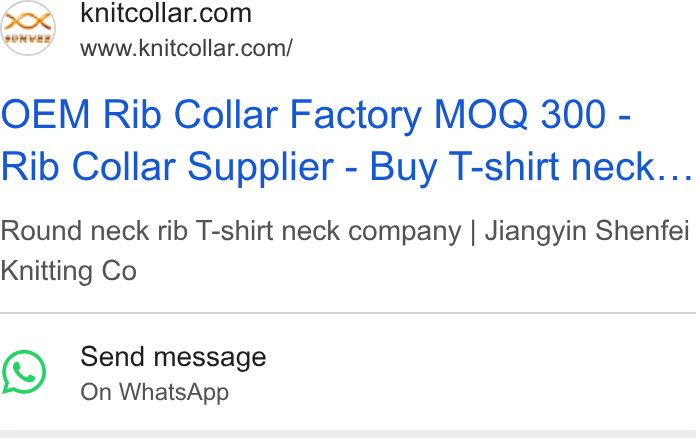Open the OEM Rib Collar Factory result link
This screenshot has width=696, height=438.
coord(346,140)
